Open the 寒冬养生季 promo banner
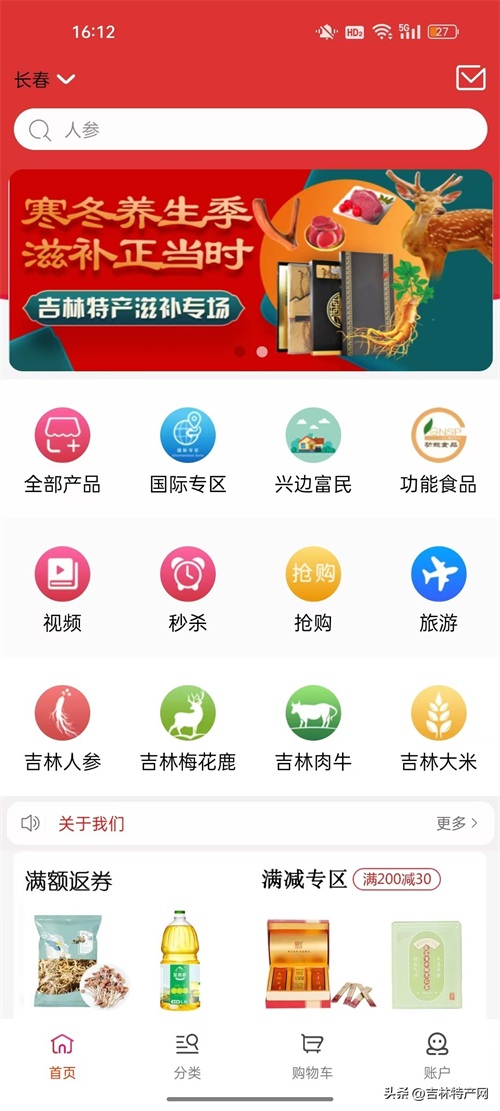Viewport: 500px width, 1111px height. coord(251,270)
